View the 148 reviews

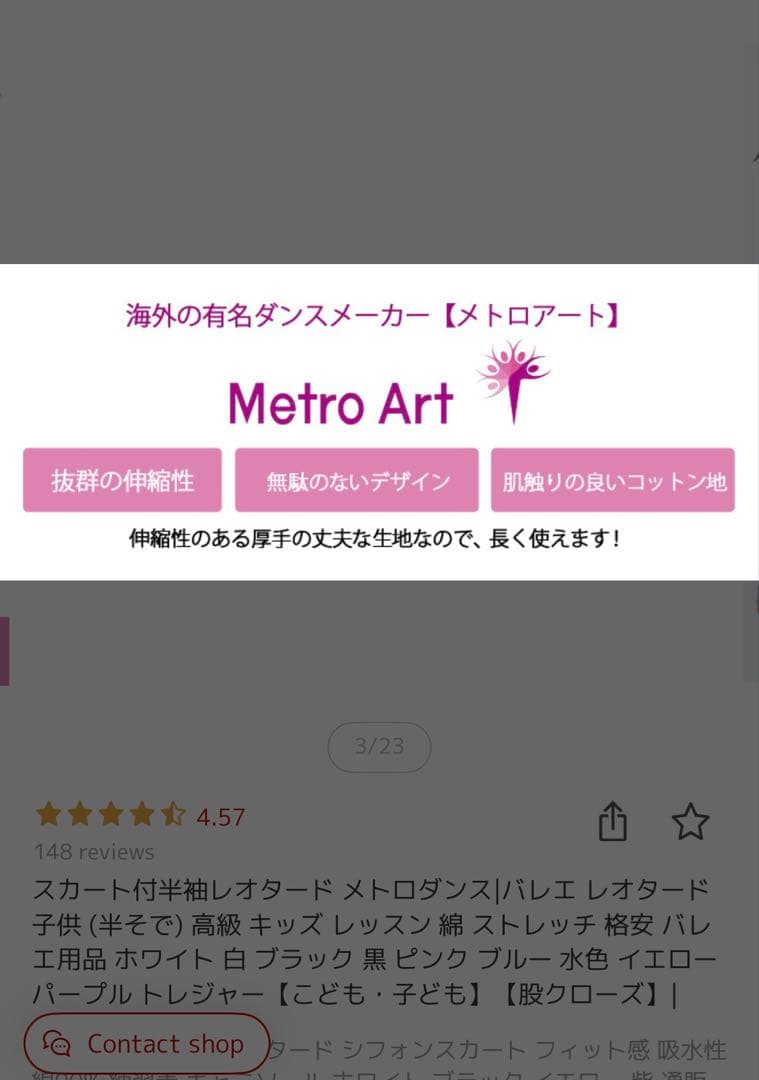(x=94, y=852)
